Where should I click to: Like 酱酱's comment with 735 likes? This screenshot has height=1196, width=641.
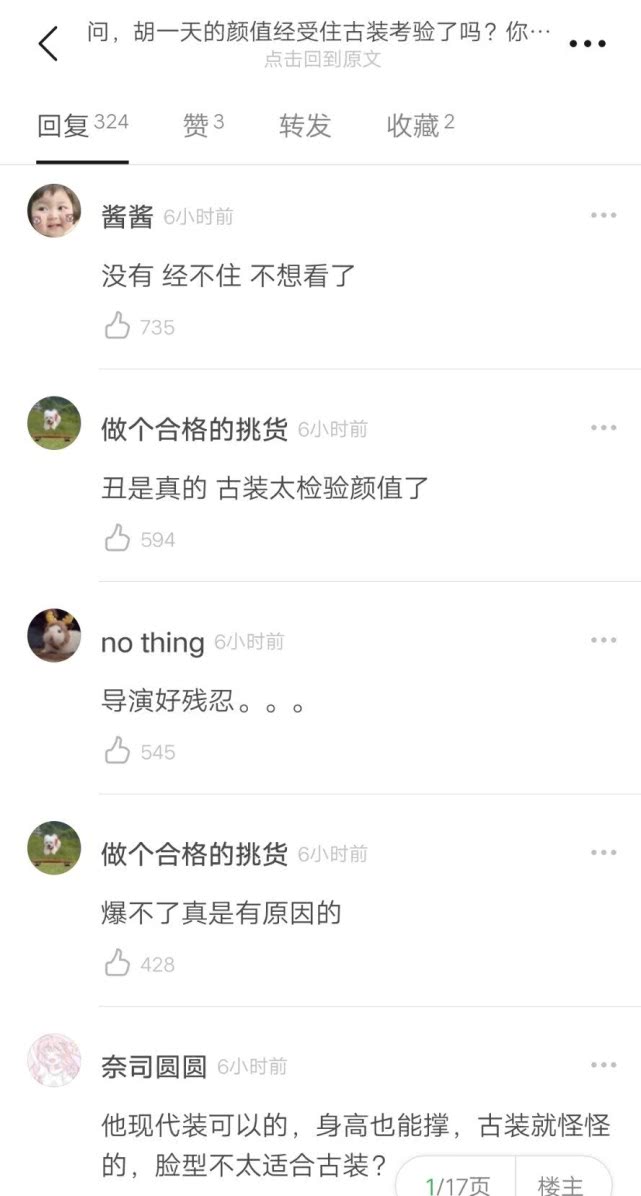click(118, 326)
